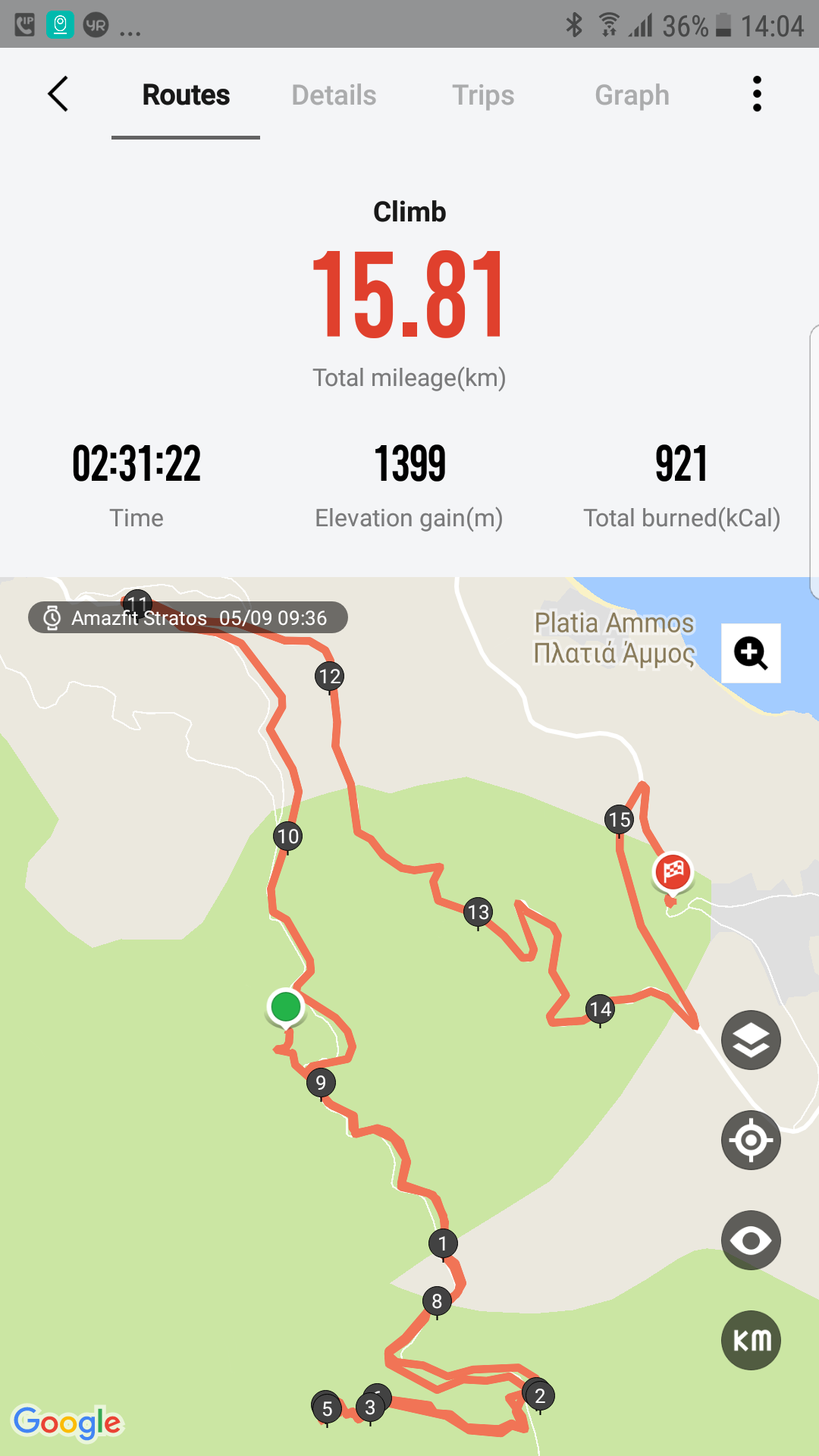Go back using the arrow

pos(58,95)
